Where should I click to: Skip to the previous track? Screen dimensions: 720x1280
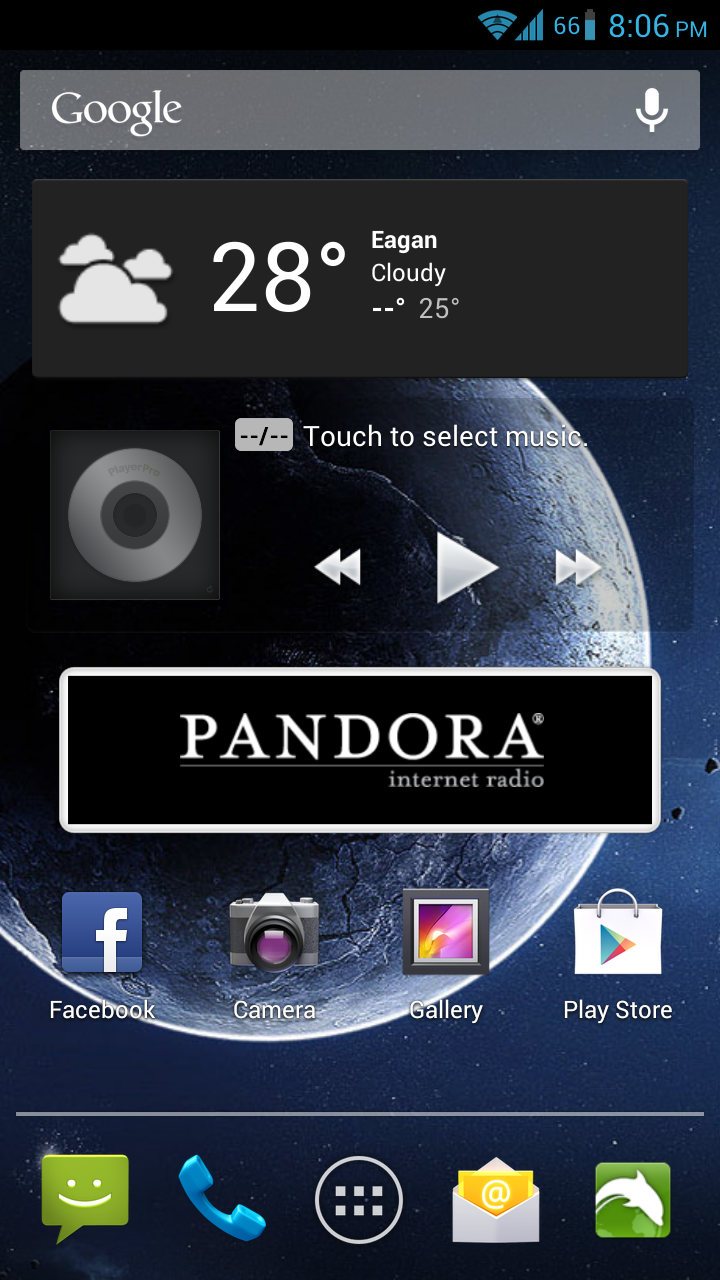(x=337, y=568)
